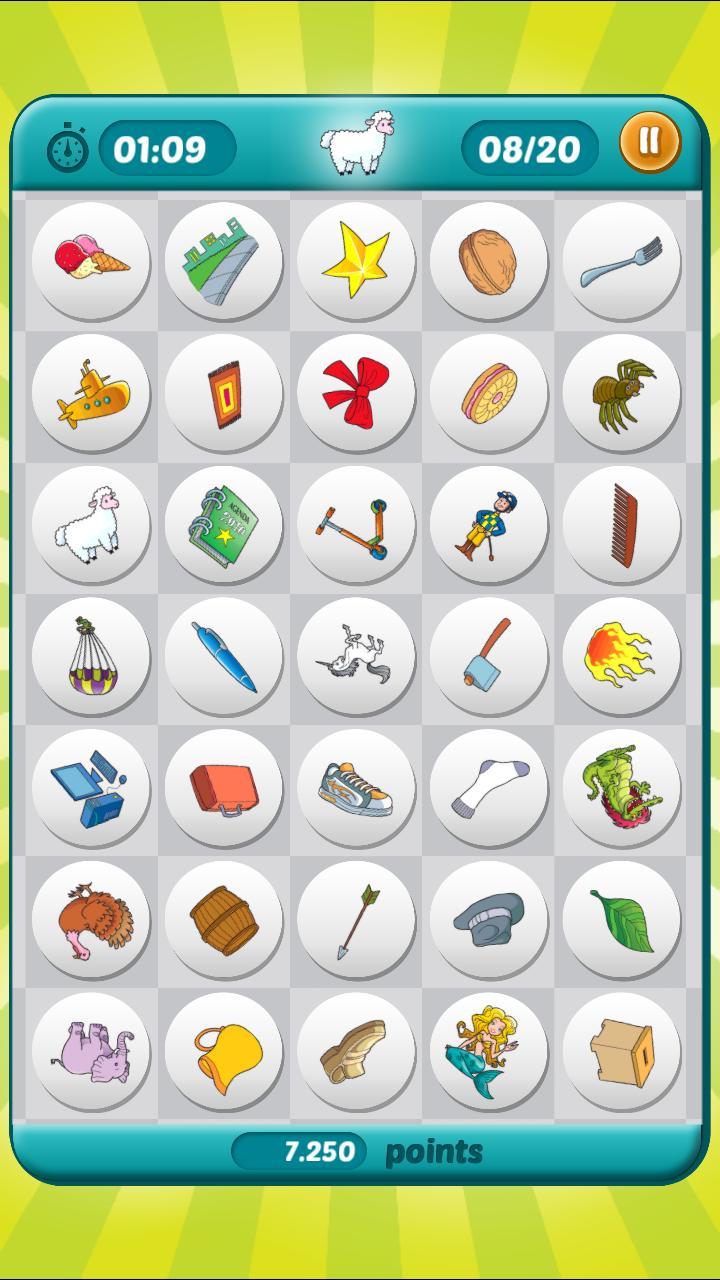The width and height of the screenshot is (720, 1280).
Task: Pause the game
Action: point(648,143)
